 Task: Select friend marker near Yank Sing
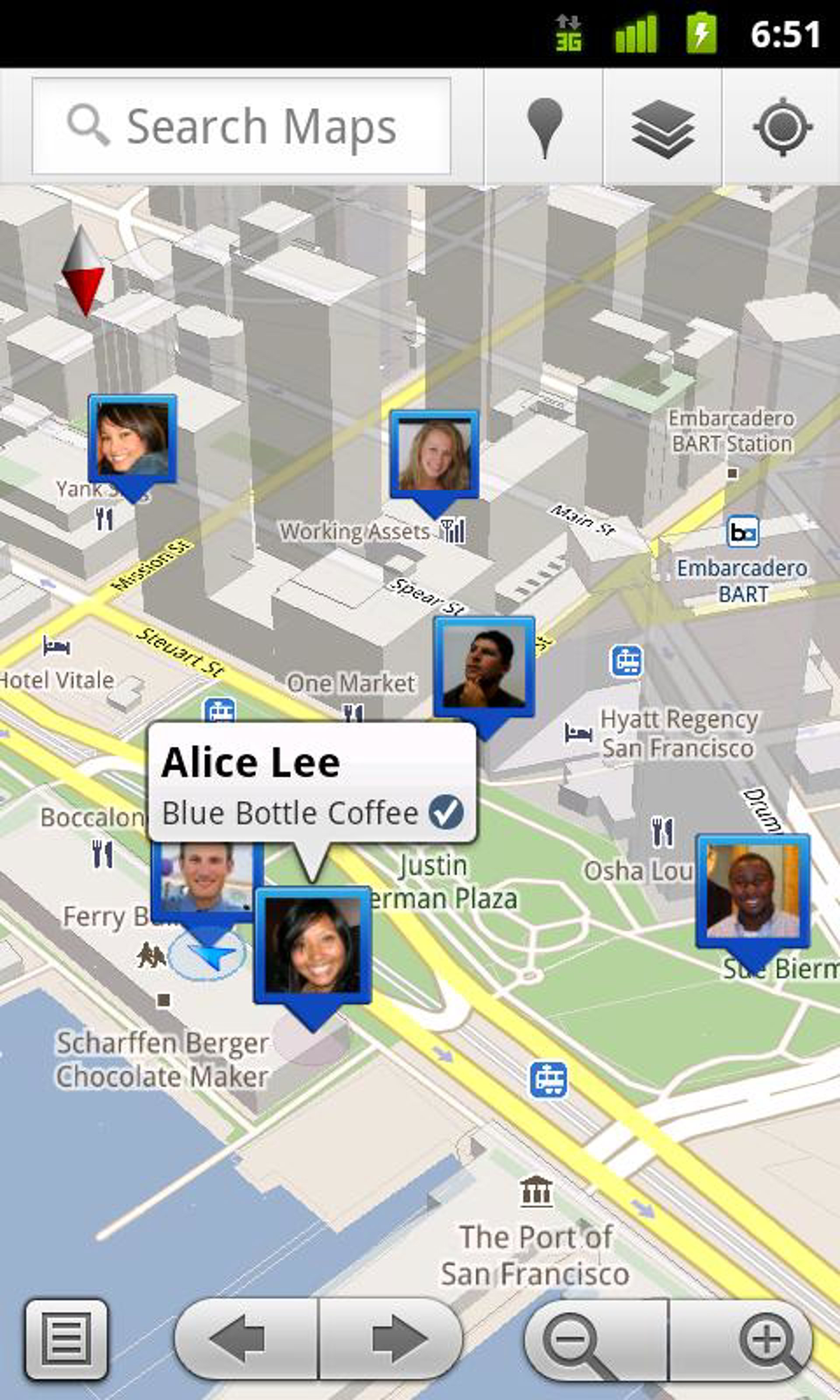click(133, 439)
